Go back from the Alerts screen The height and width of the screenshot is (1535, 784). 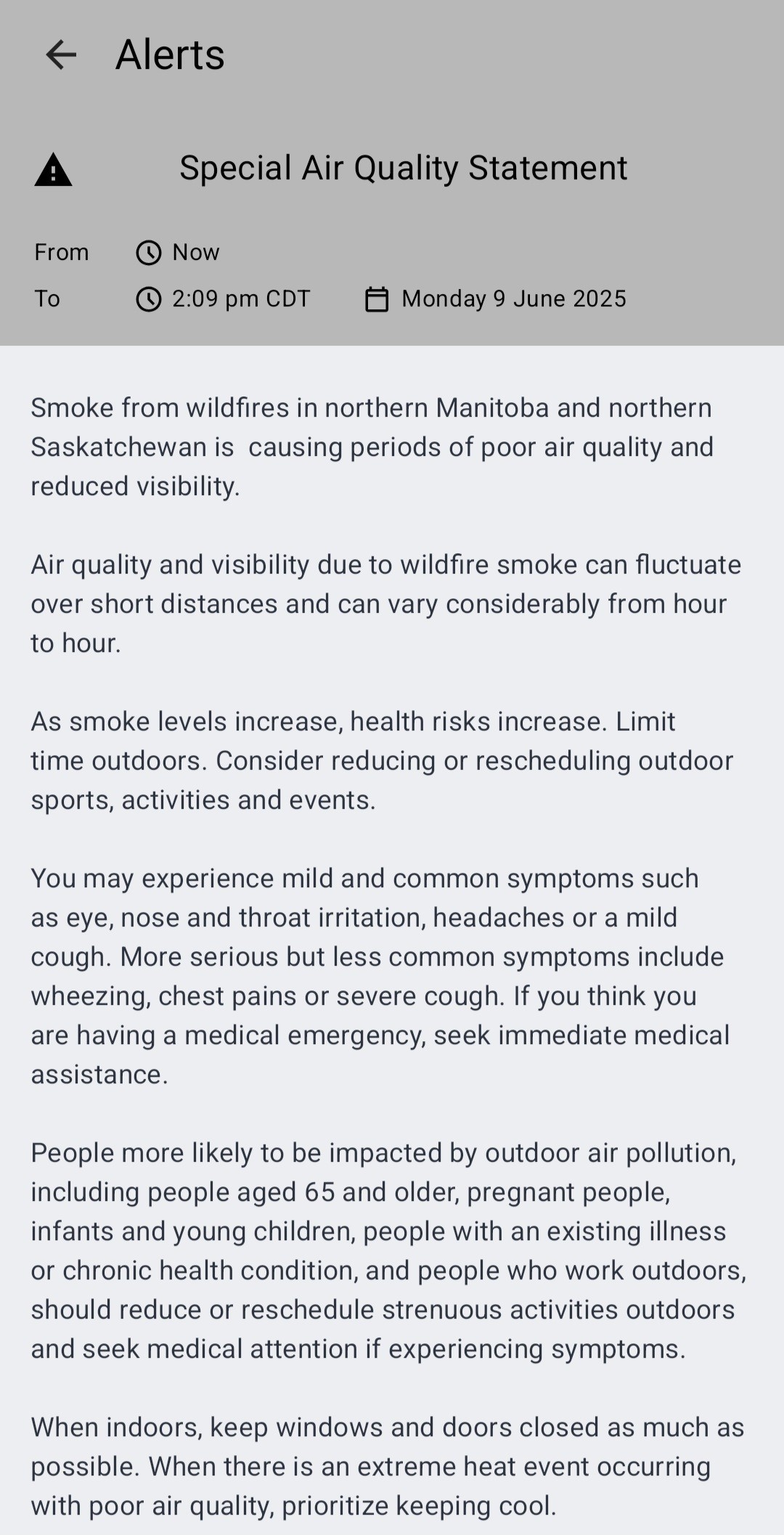pyautogui.click(x=61, y=55)
